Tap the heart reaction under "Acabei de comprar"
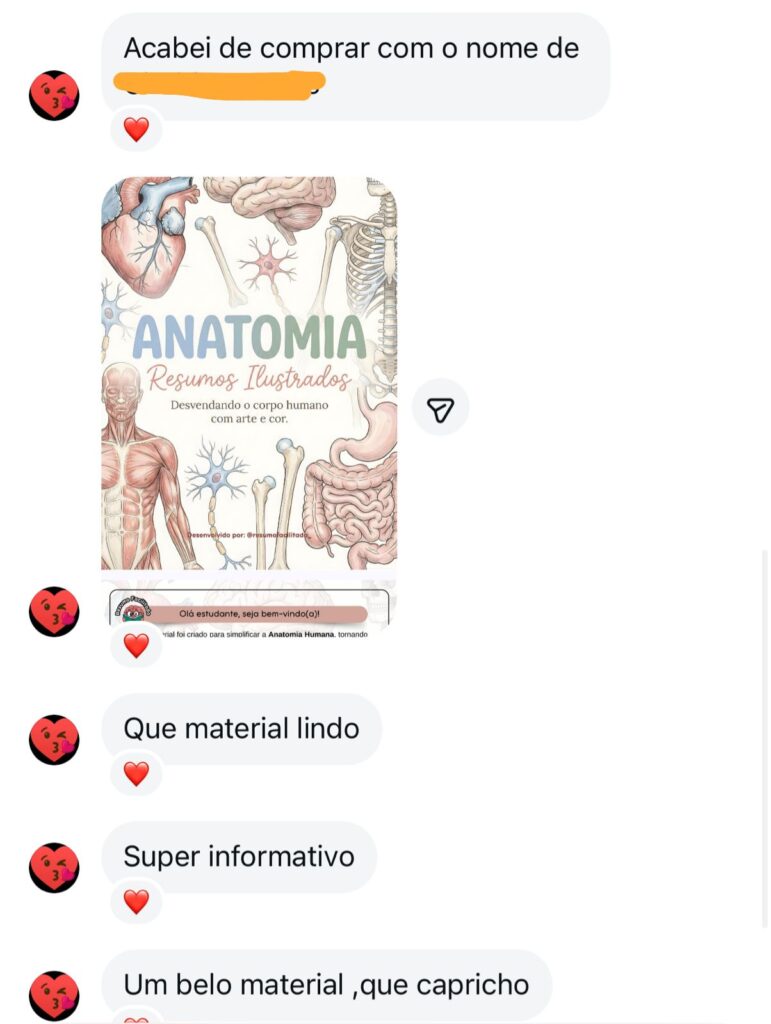This screenshot has height=1024, width=771. pos(136,129)
